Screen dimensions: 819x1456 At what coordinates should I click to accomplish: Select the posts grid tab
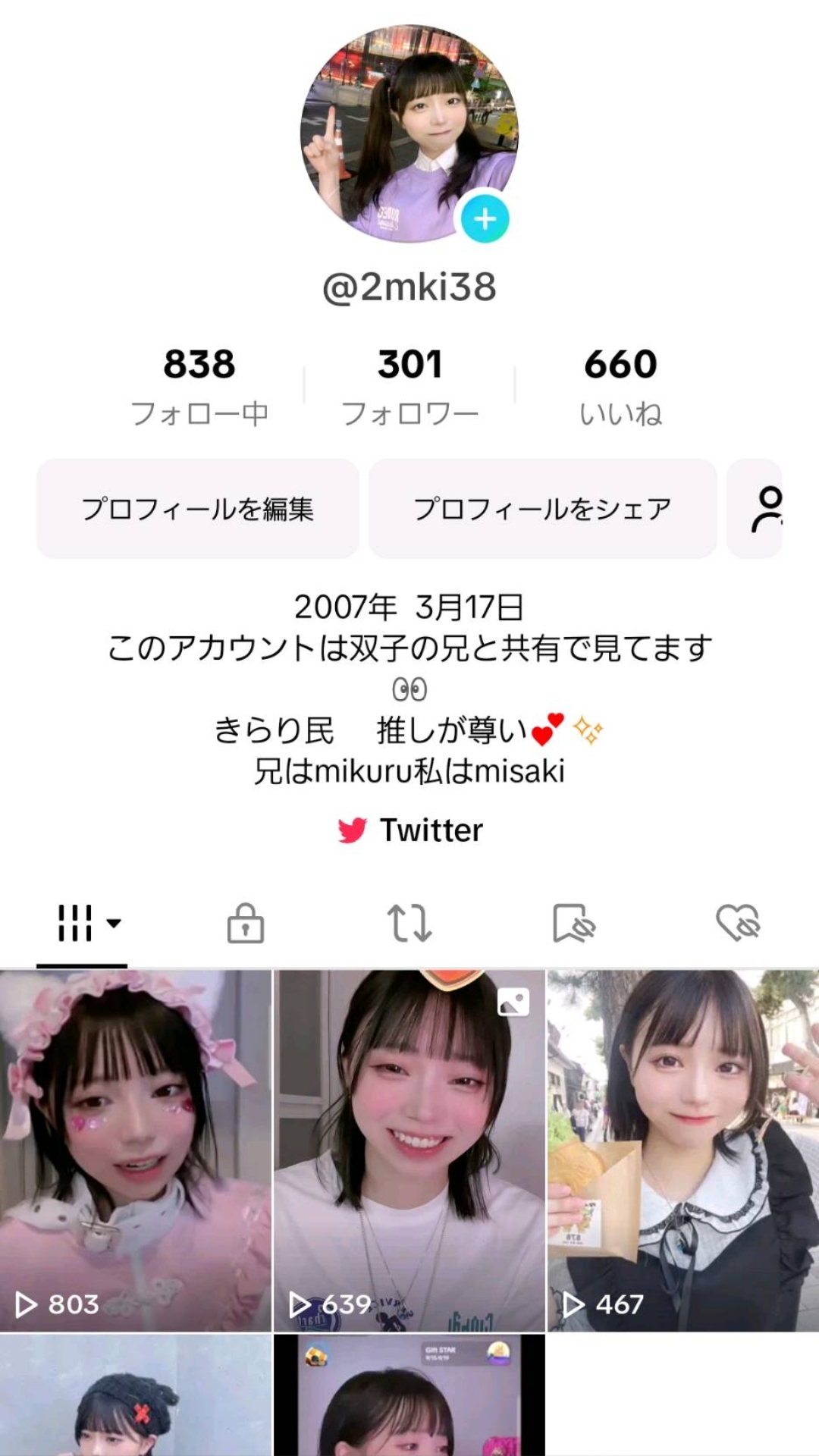pos(82,924)
